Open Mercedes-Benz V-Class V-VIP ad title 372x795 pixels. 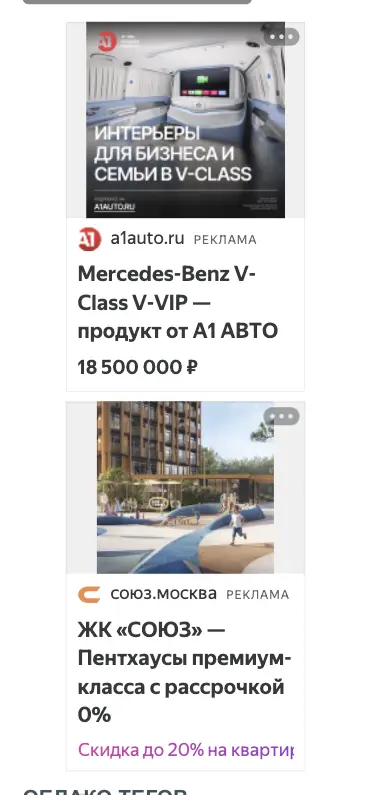click(x=178, y=303)
